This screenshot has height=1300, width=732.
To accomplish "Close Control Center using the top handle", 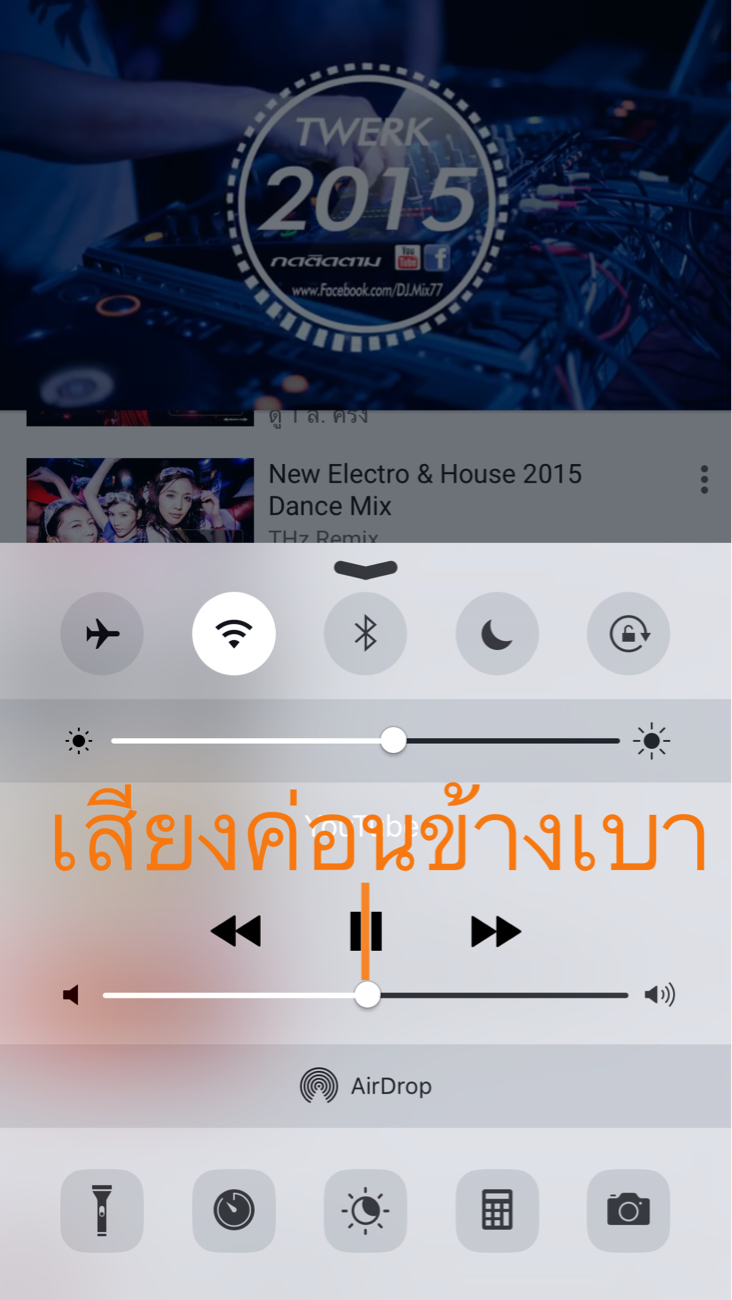I will [x=366, y=569].
